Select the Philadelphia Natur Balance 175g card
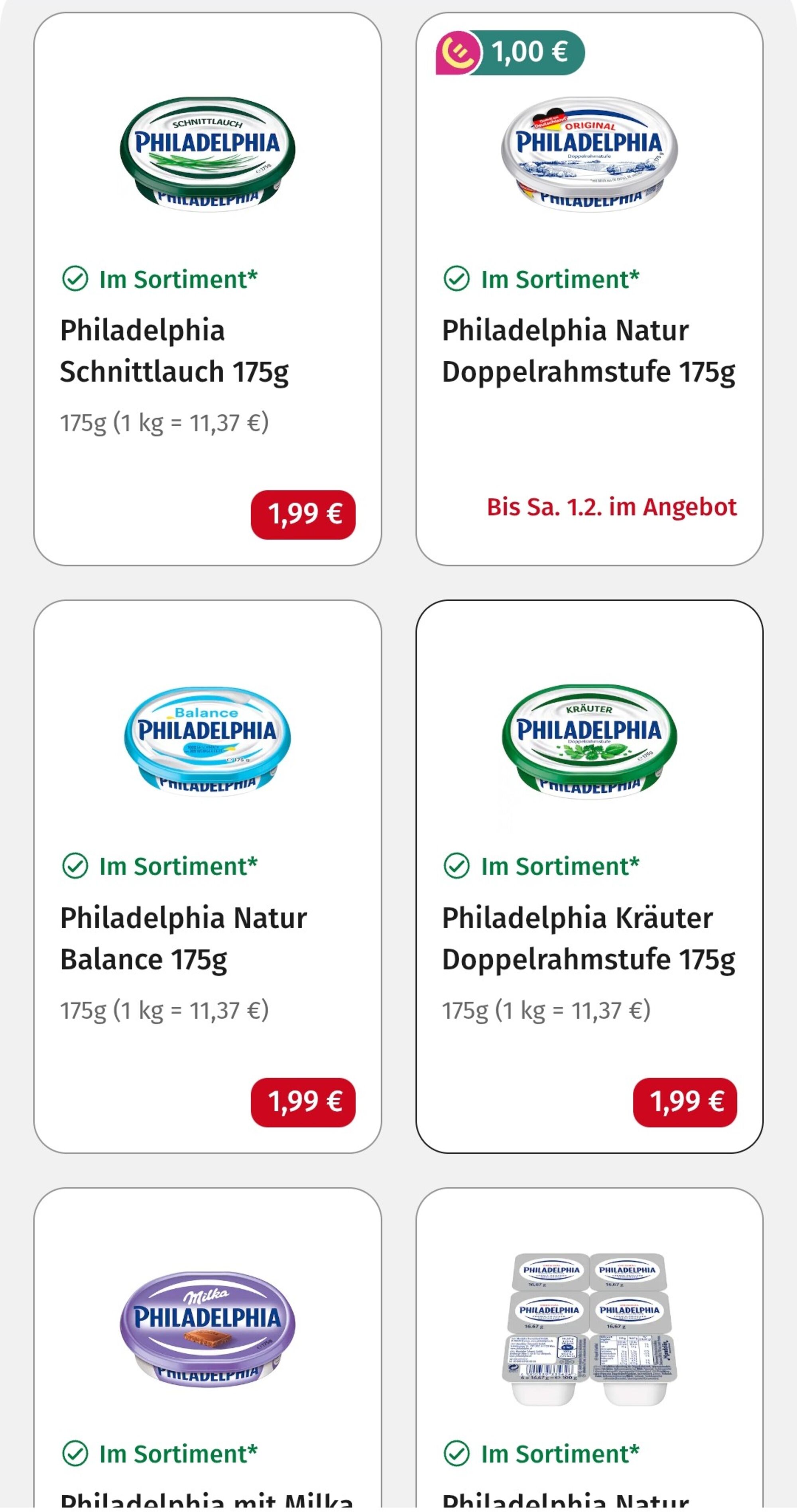This screenshot has width=797, height=1512. click(208, 876)
